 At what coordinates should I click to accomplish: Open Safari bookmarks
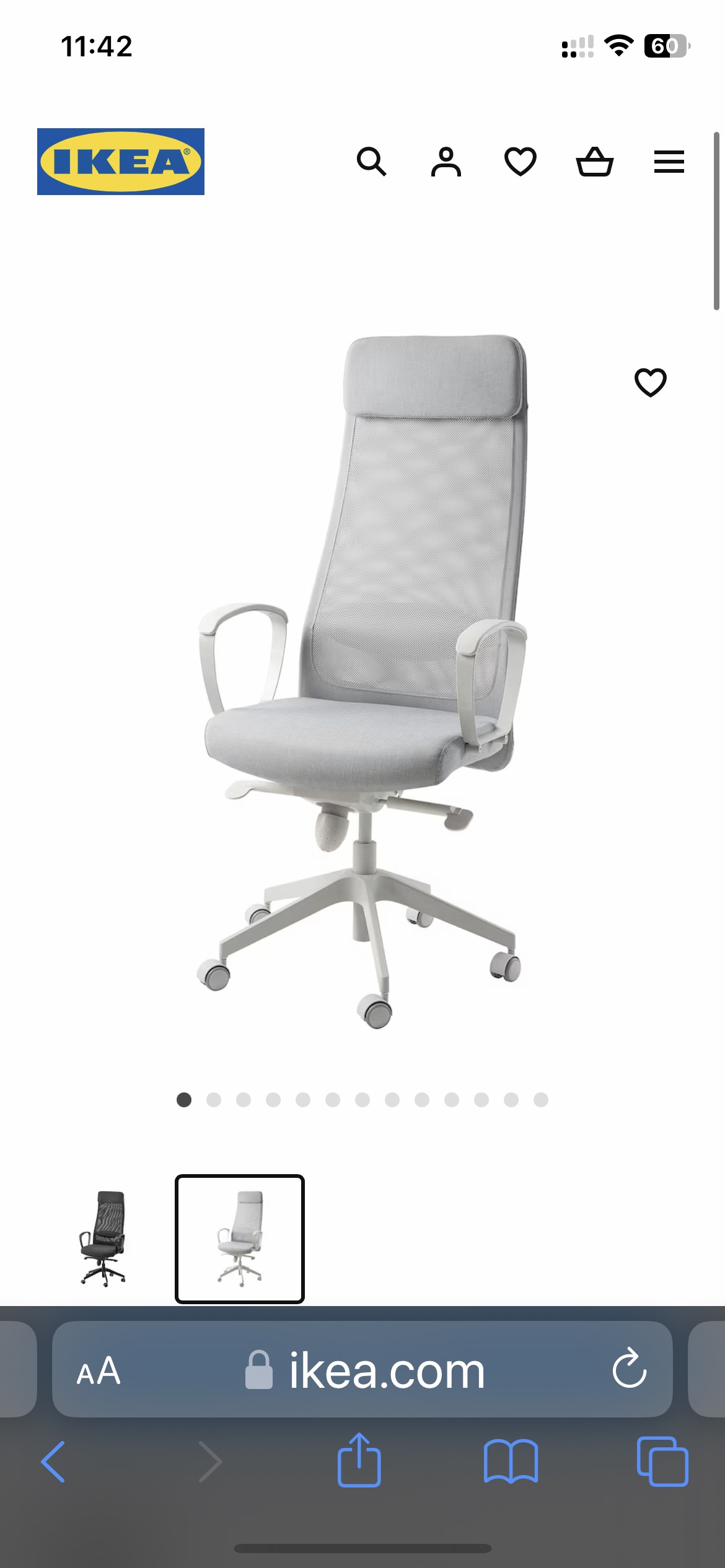click(511, 1461)
